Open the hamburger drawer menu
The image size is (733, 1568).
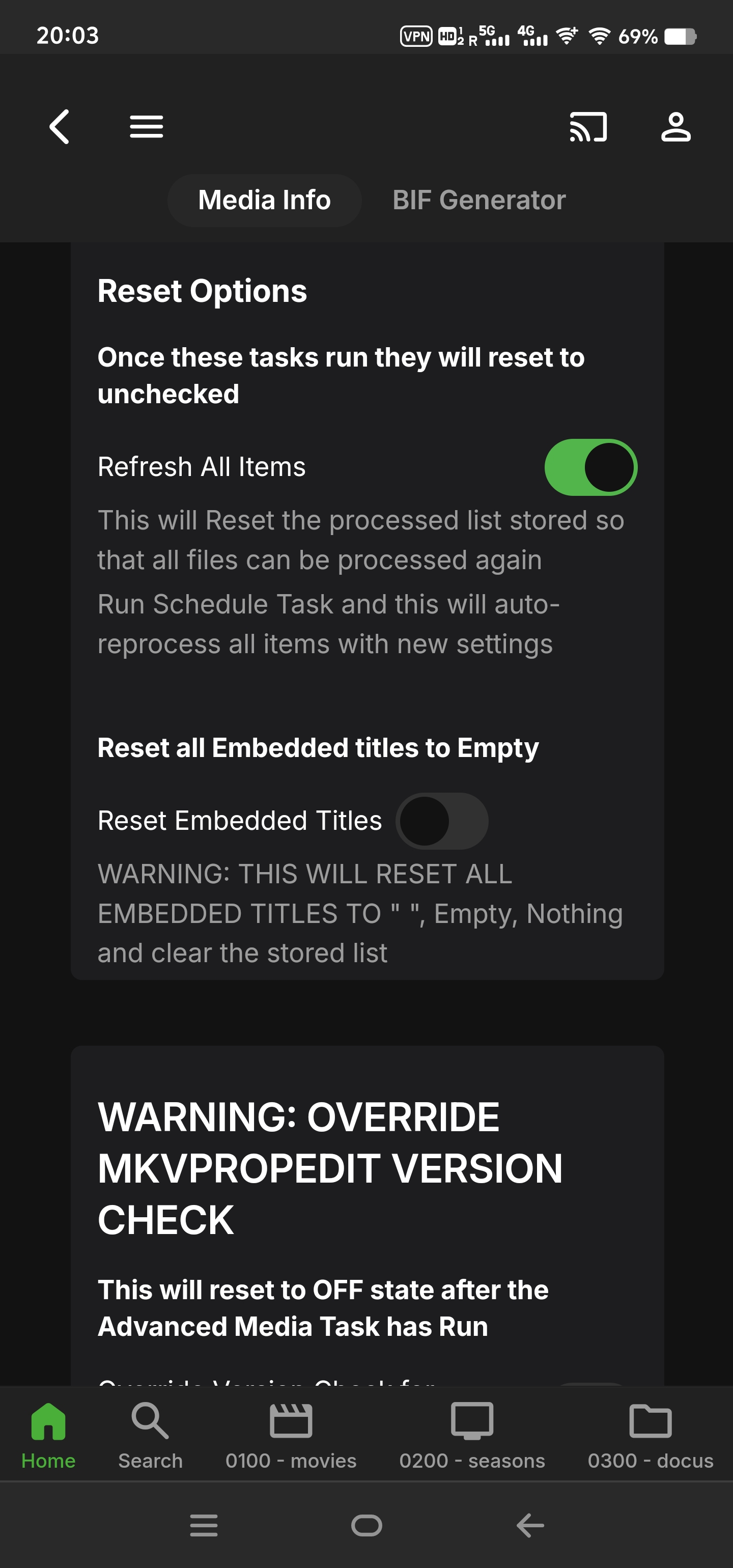click(146, 127)
